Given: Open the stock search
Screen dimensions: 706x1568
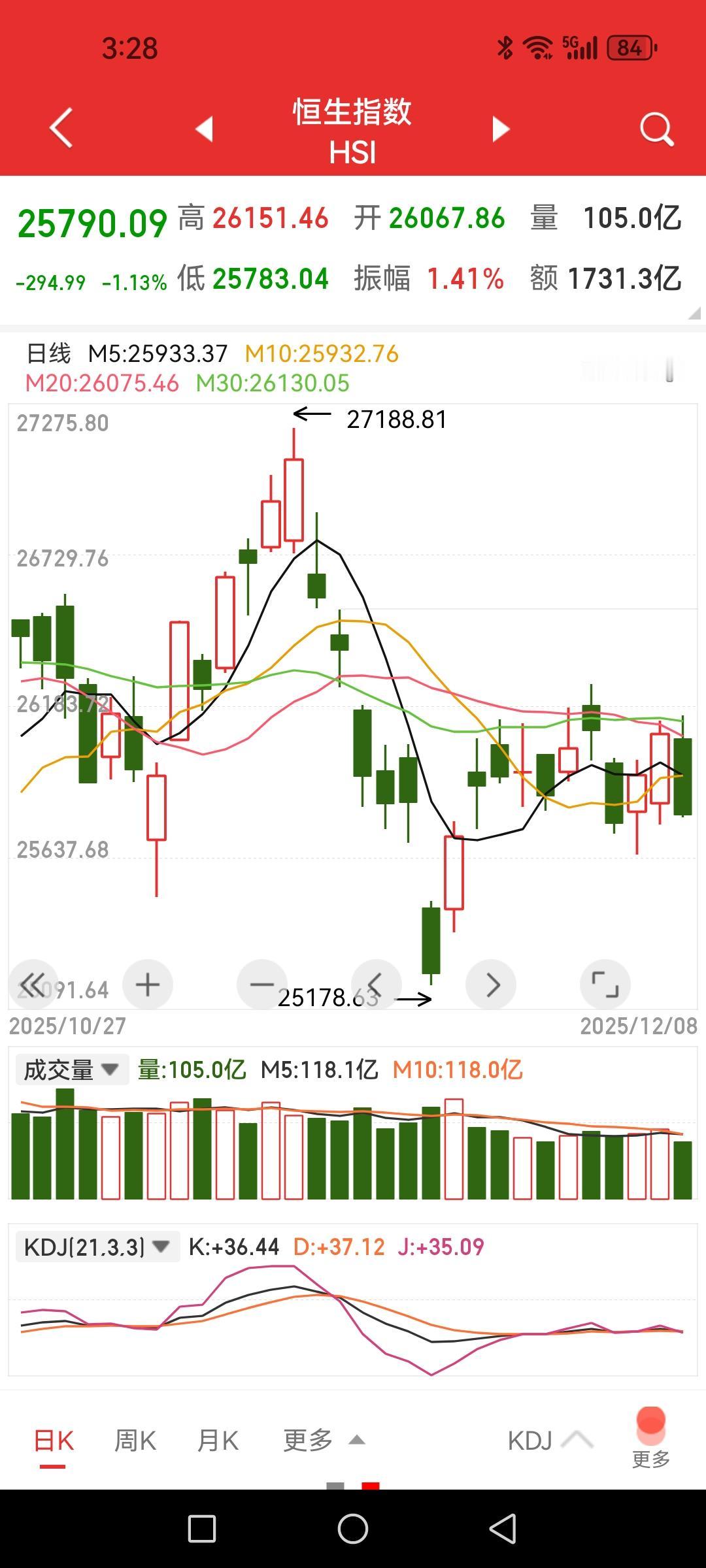Looking at the screenshot, I should 656,129.
